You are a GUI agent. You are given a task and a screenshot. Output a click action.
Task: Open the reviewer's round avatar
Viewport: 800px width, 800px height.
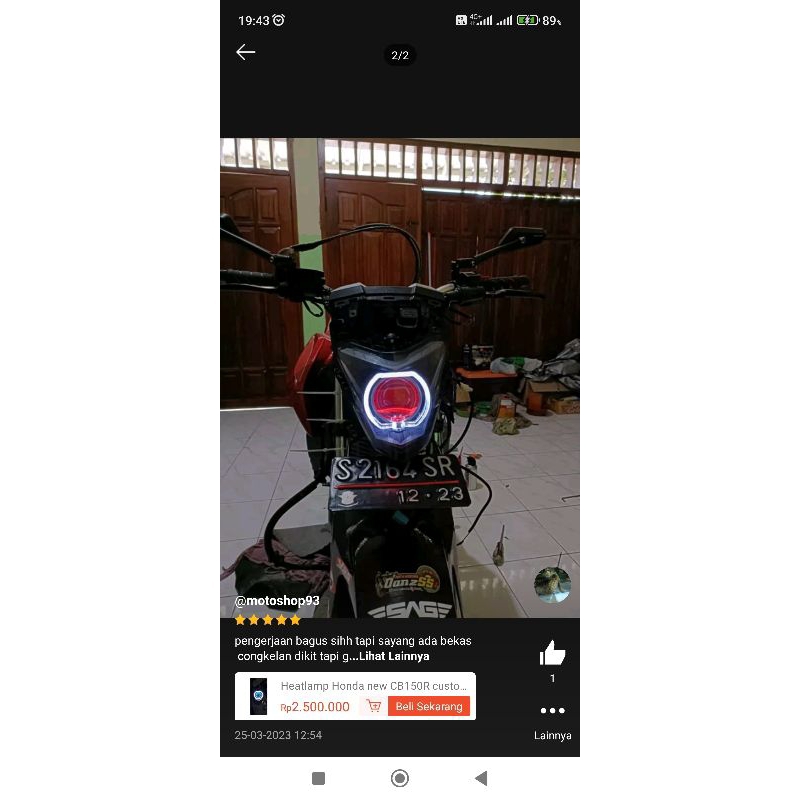552,585
